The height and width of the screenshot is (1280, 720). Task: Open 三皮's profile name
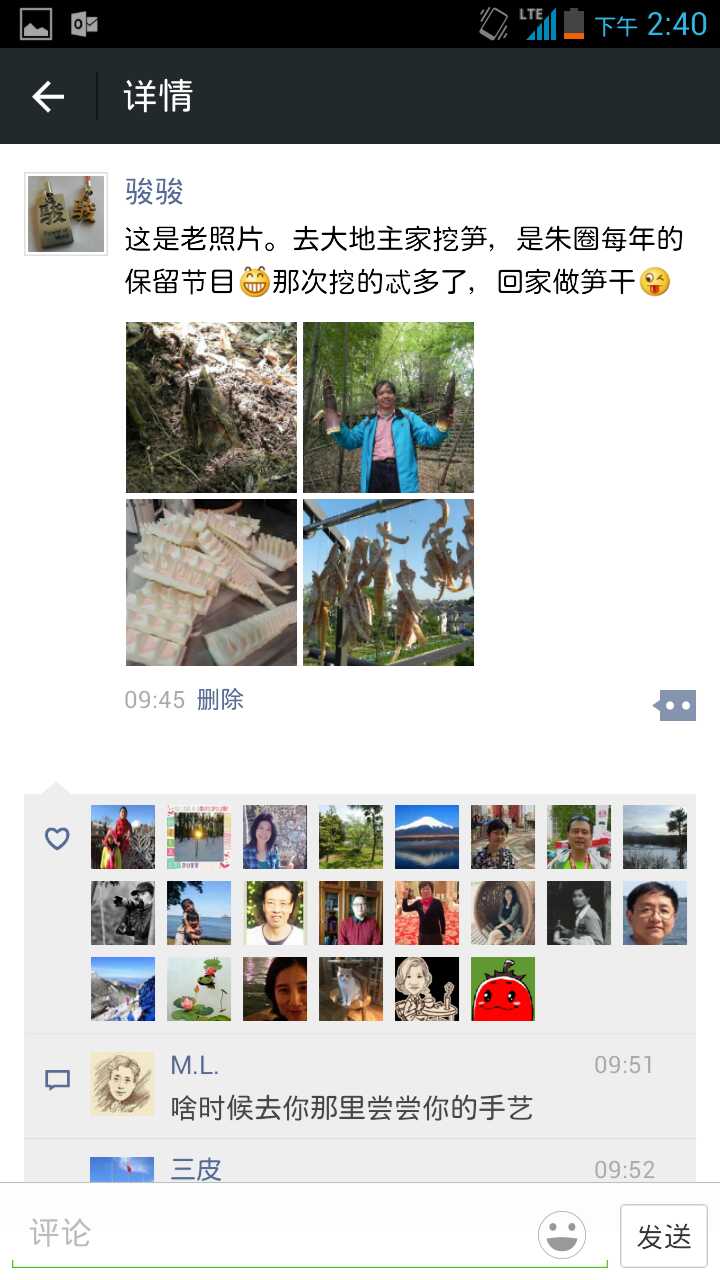tap(196, 1168)
